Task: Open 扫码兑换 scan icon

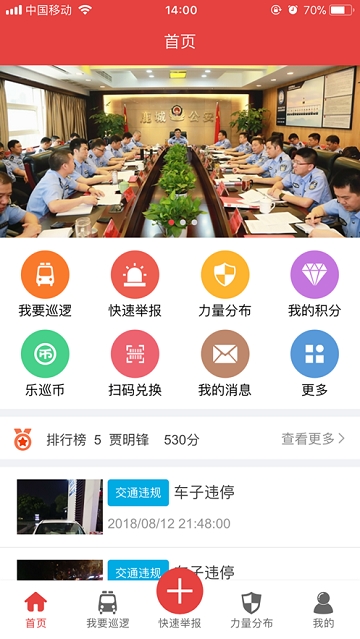Action: click(135, 354)
